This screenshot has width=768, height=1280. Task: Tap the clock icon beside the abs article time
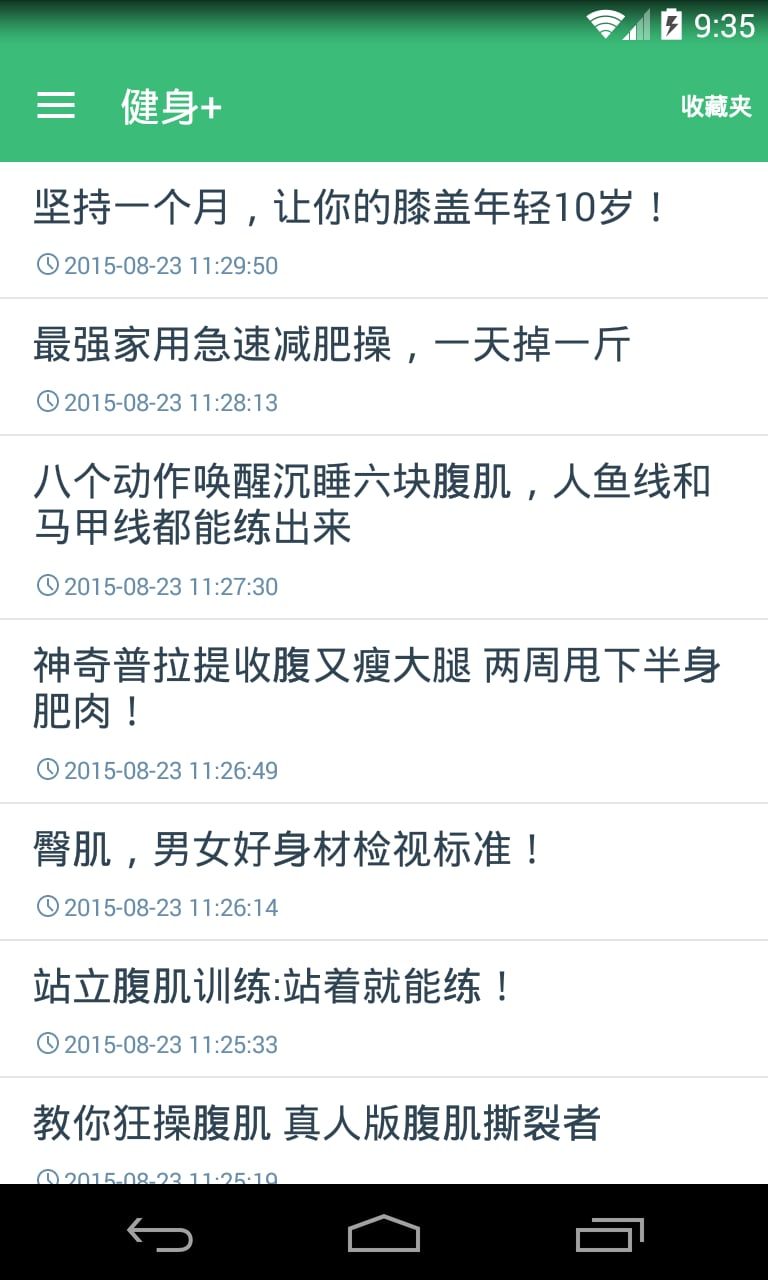coord(47,586)
